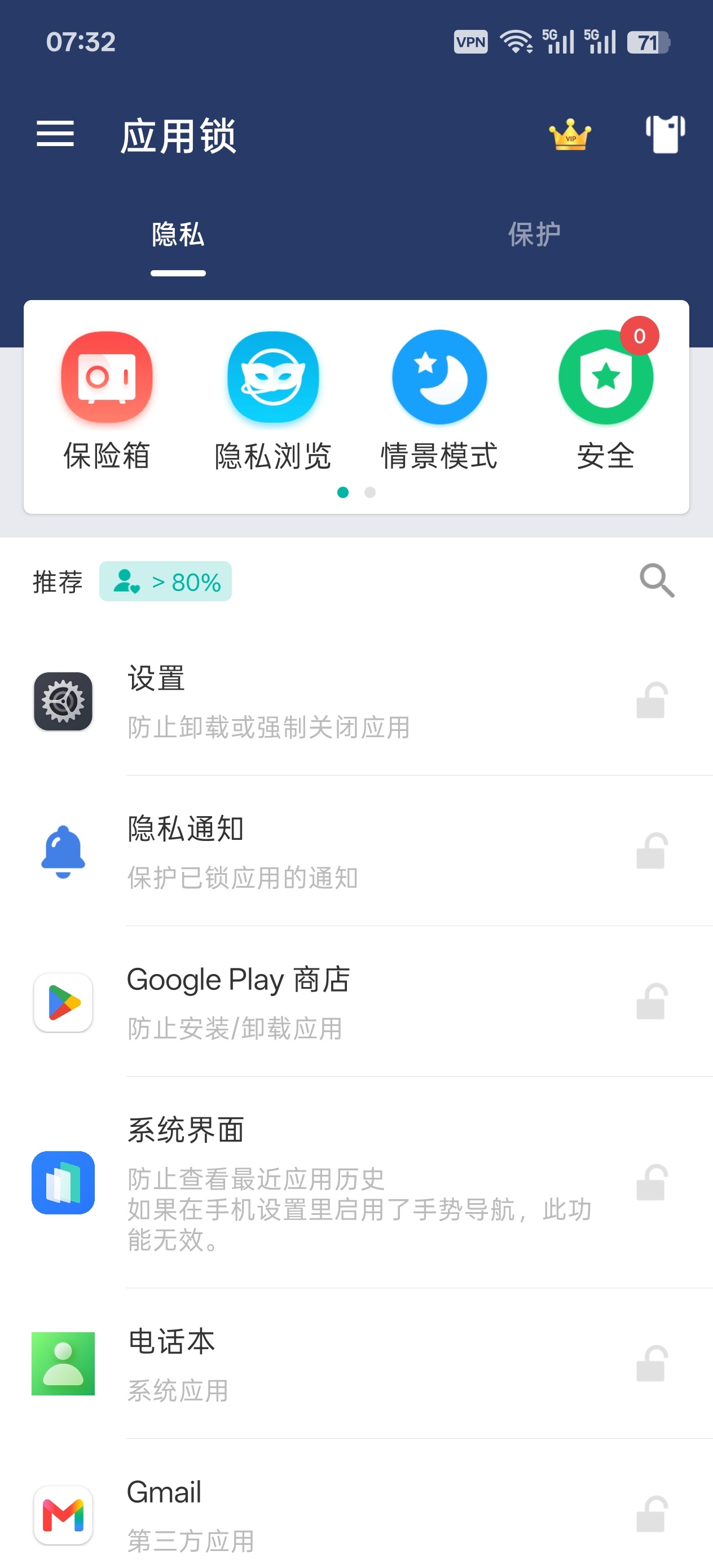Lock the 电话本 app
713x1568 pixels.
pos(651,1363)
